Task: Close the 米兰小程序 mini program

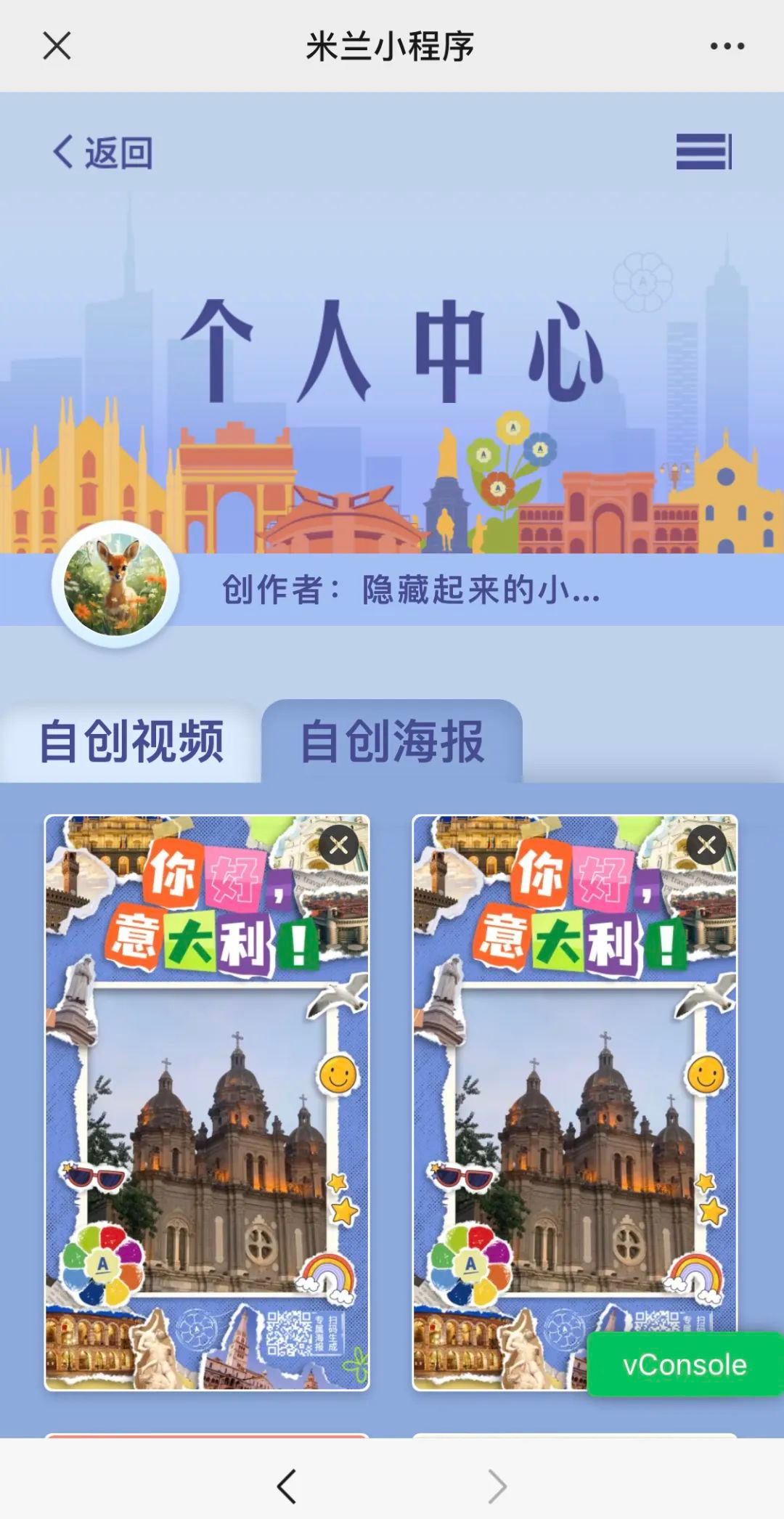Action: (x=57, y=46)
